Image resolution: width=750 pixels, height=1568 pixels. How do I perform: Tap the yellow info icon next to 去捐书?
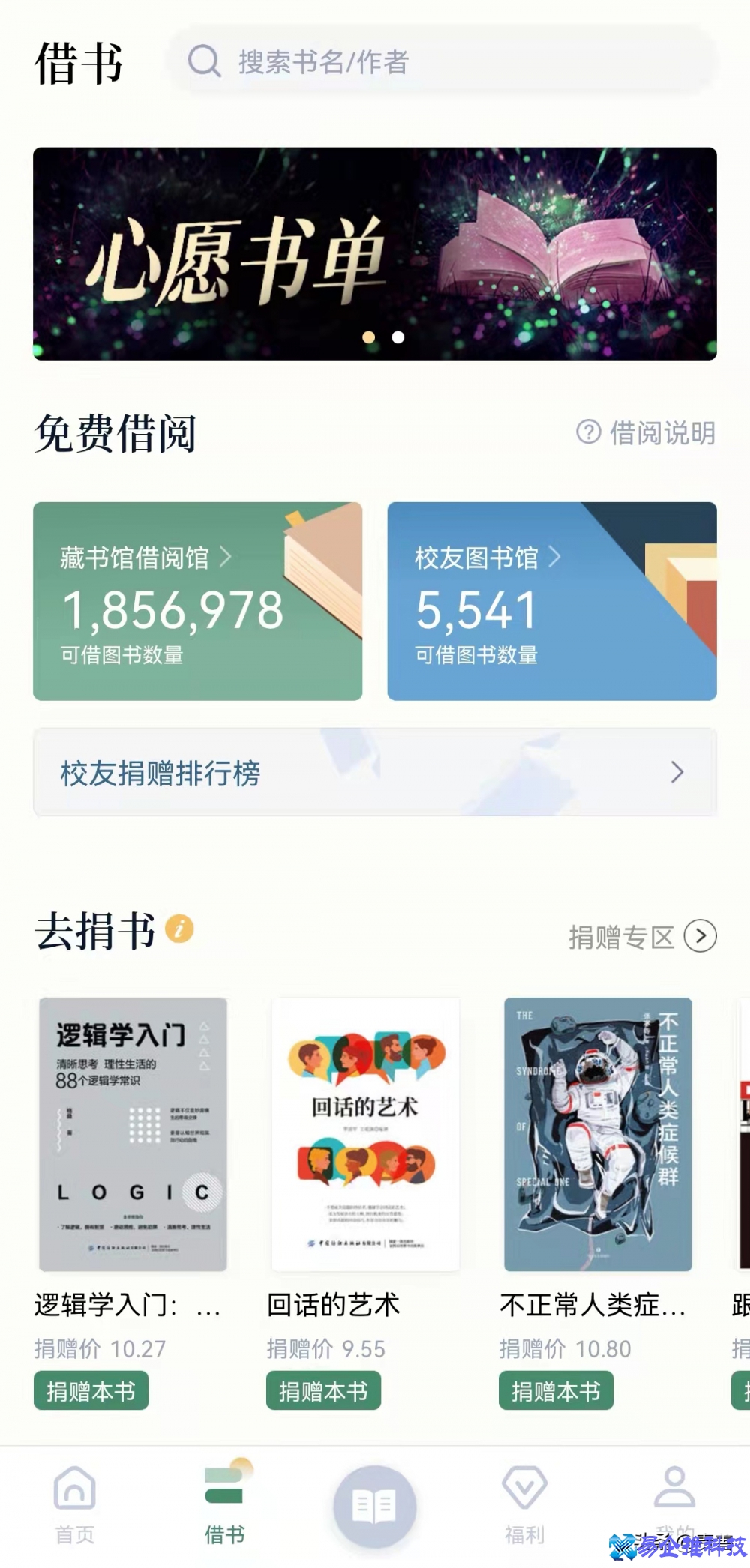pos(180,929)
